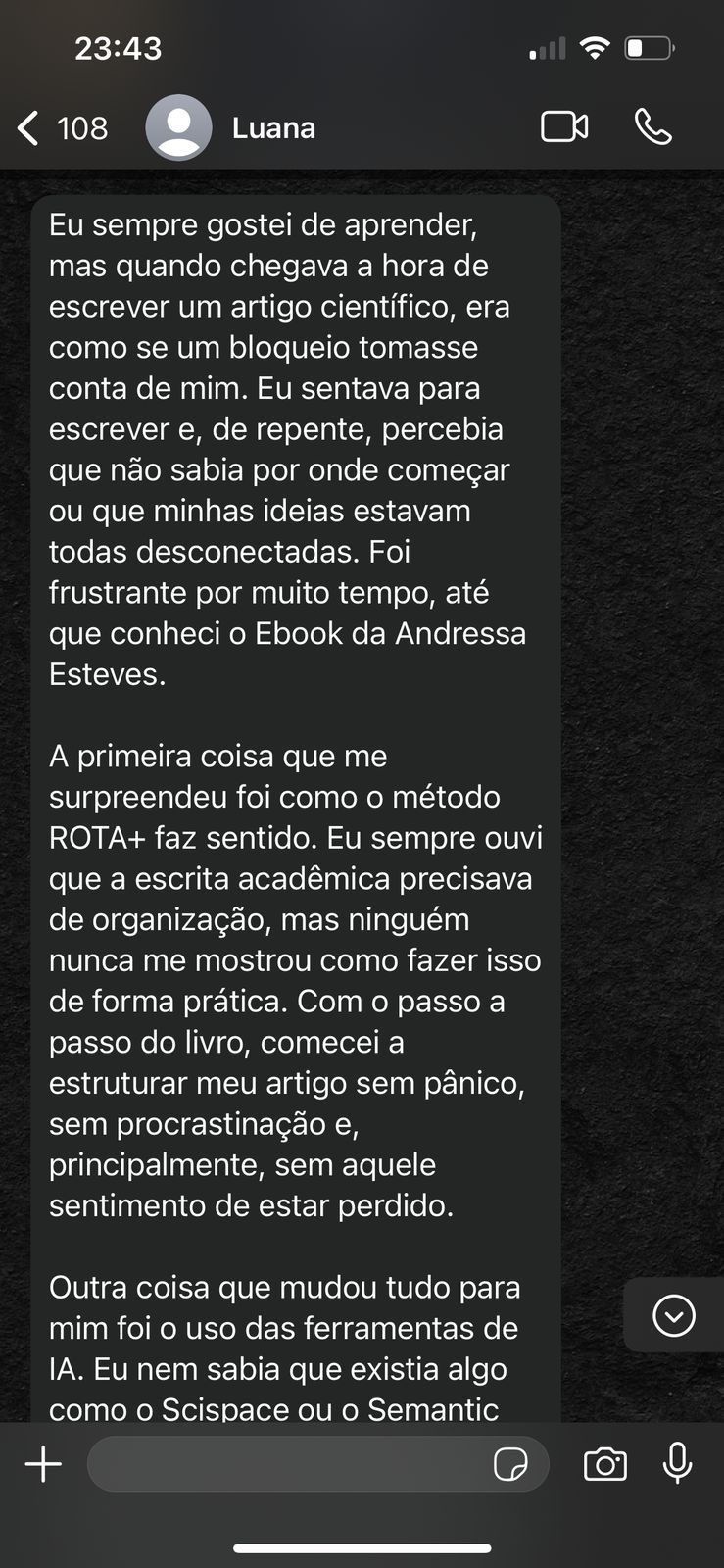
Task: Open the attachment plus menu
Action: point(43,1464)
